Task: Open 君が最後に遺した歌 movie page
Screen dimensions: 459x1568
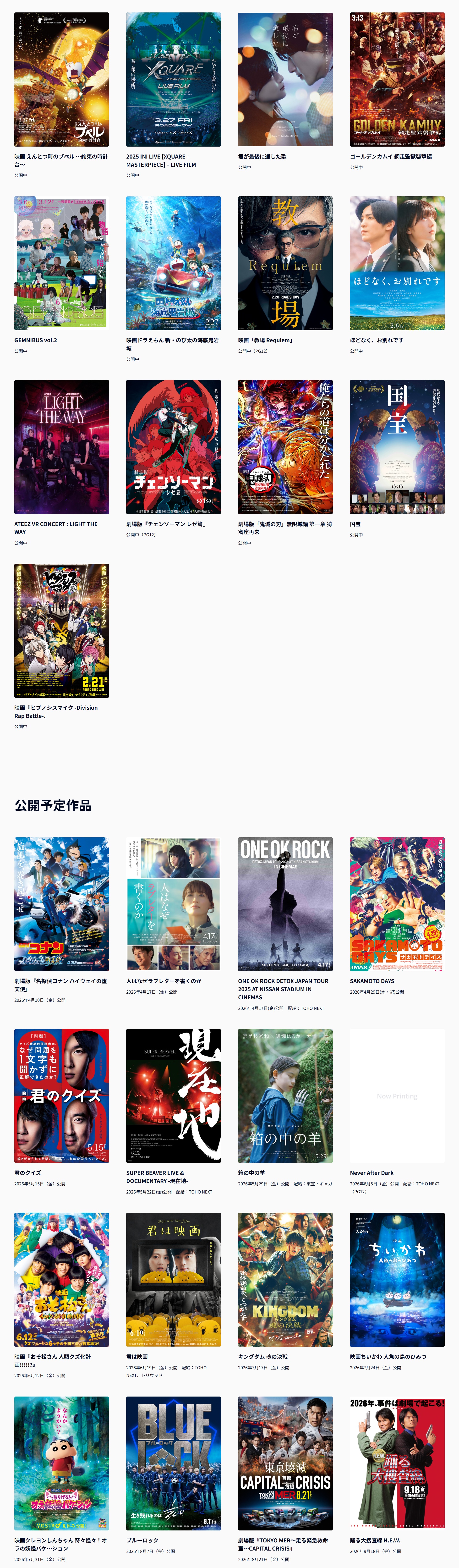Action: coord(285,80)
